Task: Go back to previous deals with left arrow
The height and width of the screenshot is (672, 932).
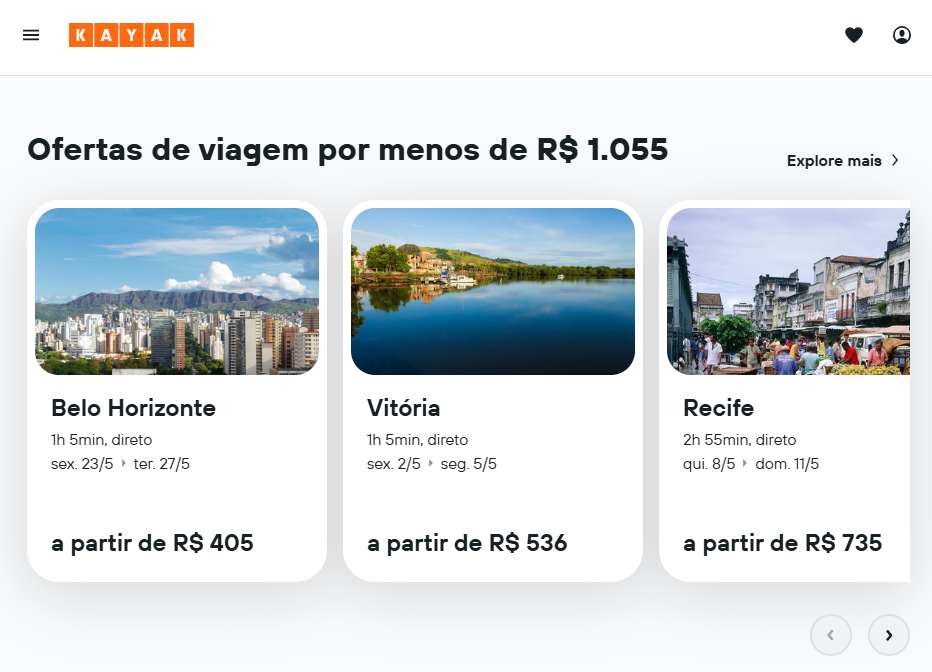Action: tap(831, 635)
